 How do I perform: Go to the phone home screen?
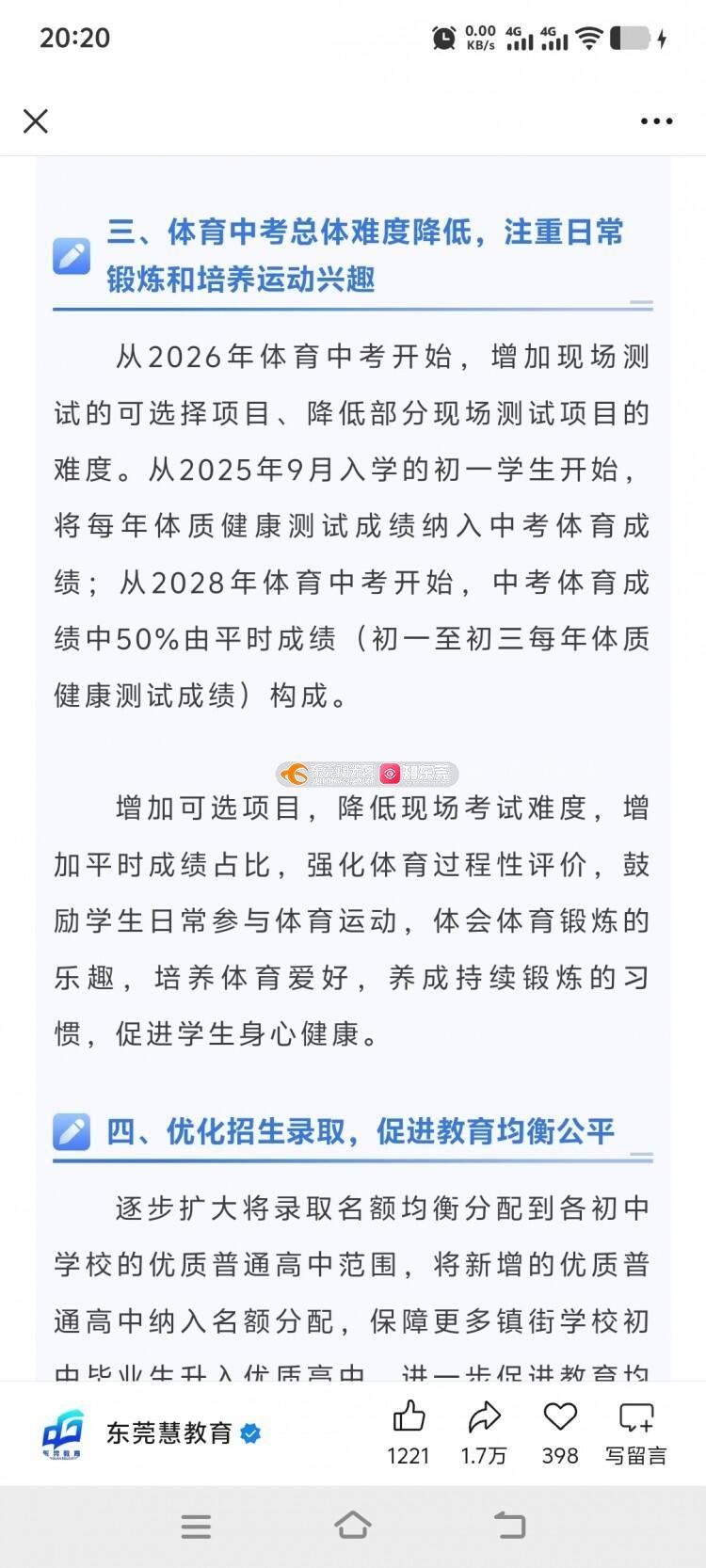tap(353, 1526)
